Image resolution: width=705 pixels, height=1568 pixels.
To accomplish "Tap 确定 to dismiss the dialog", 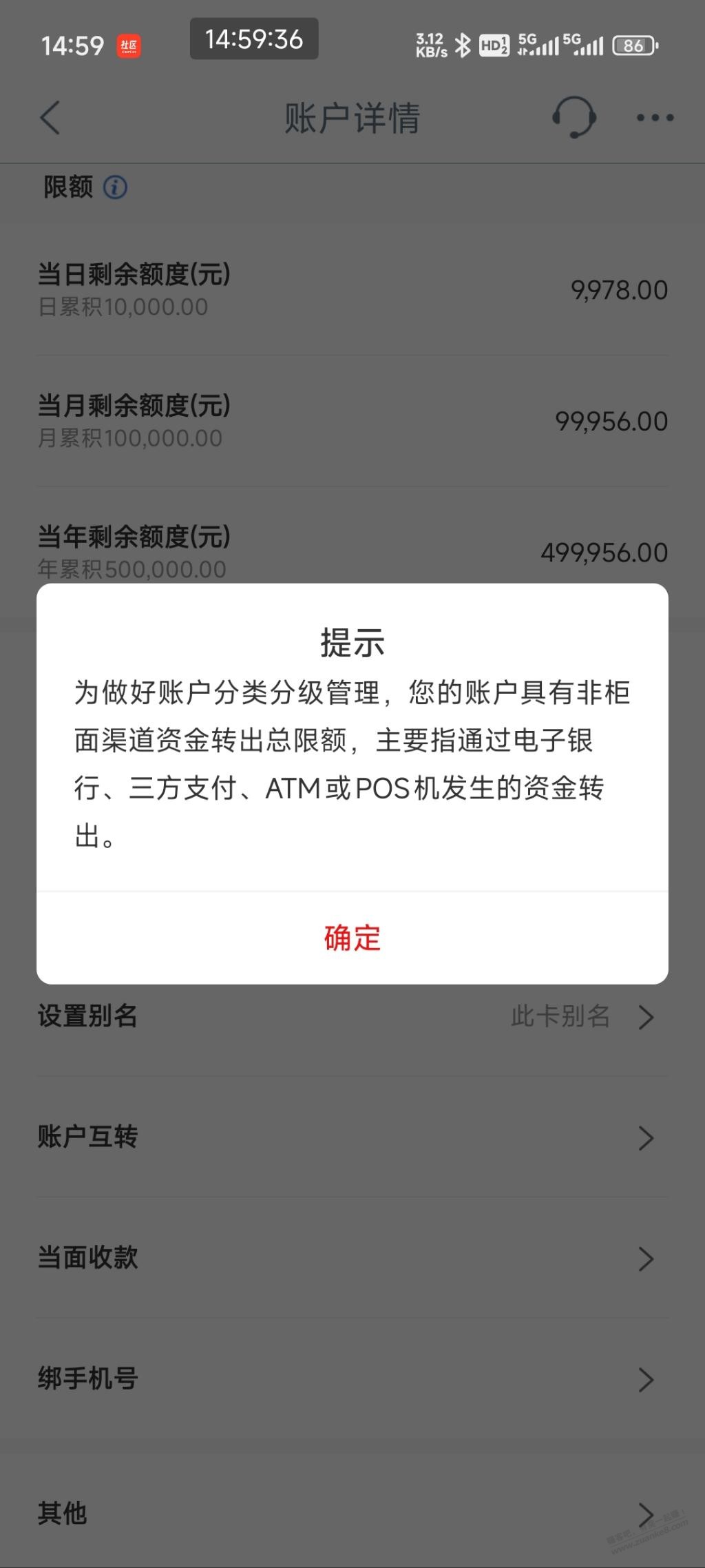I will (x=352, y=938).
